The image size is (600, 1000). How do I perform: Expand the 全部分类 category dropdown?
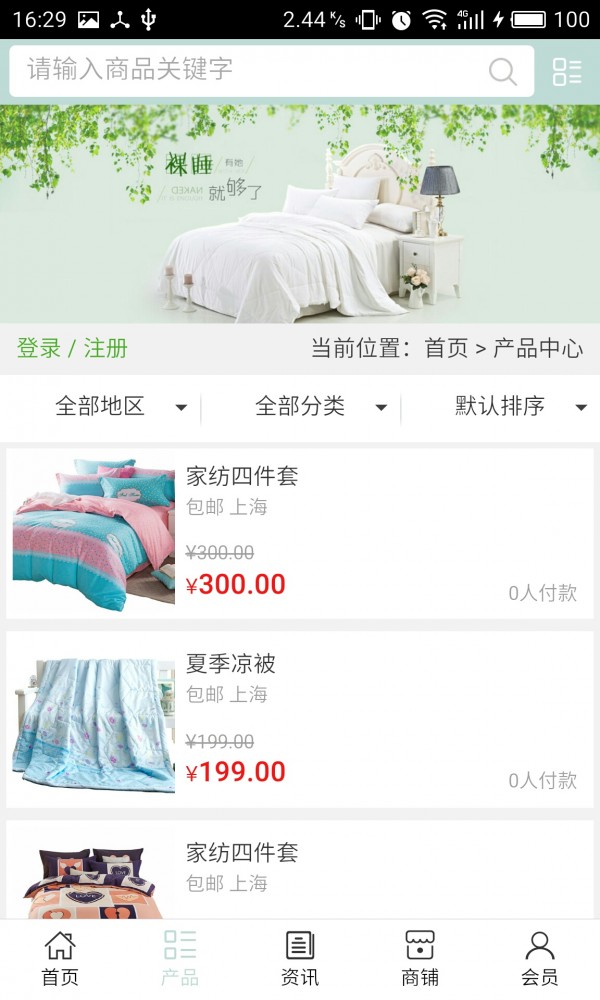click(x=320, y=407)
